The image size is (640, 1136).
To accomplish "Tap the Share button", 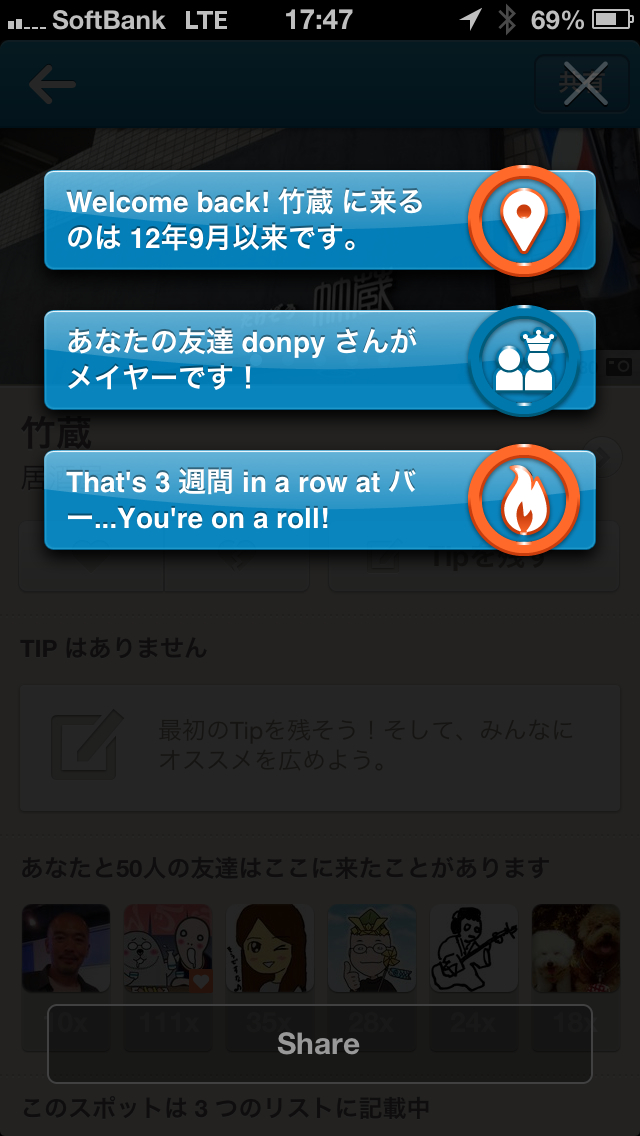I will pyautogui.click(x=319, y=1044).
